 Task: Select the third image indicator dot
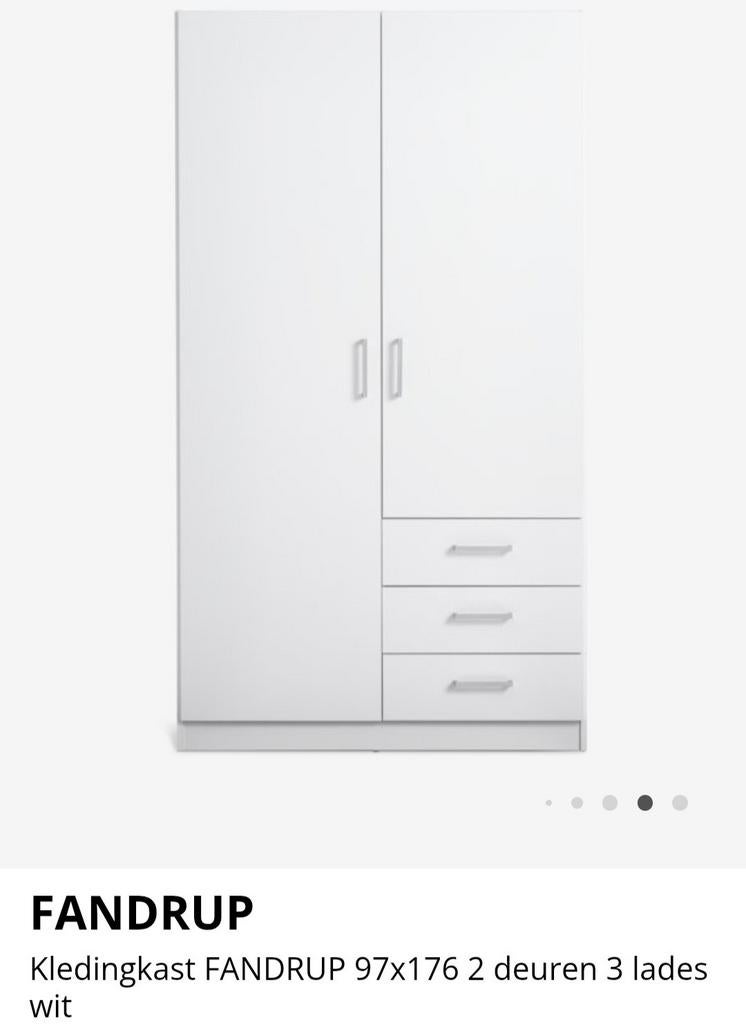(610, 803)
